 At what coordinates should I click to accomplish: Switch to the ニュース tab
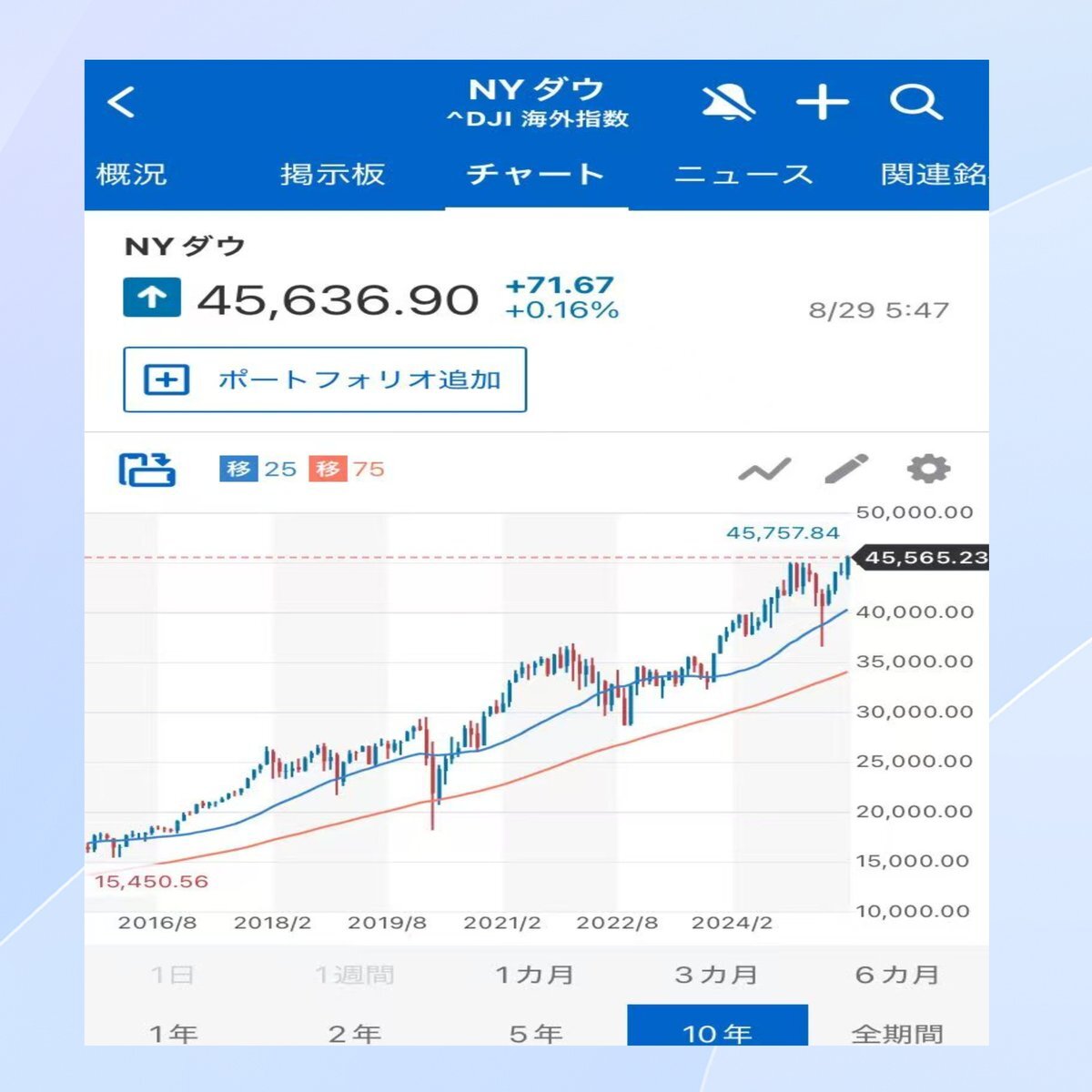[743, 174]
